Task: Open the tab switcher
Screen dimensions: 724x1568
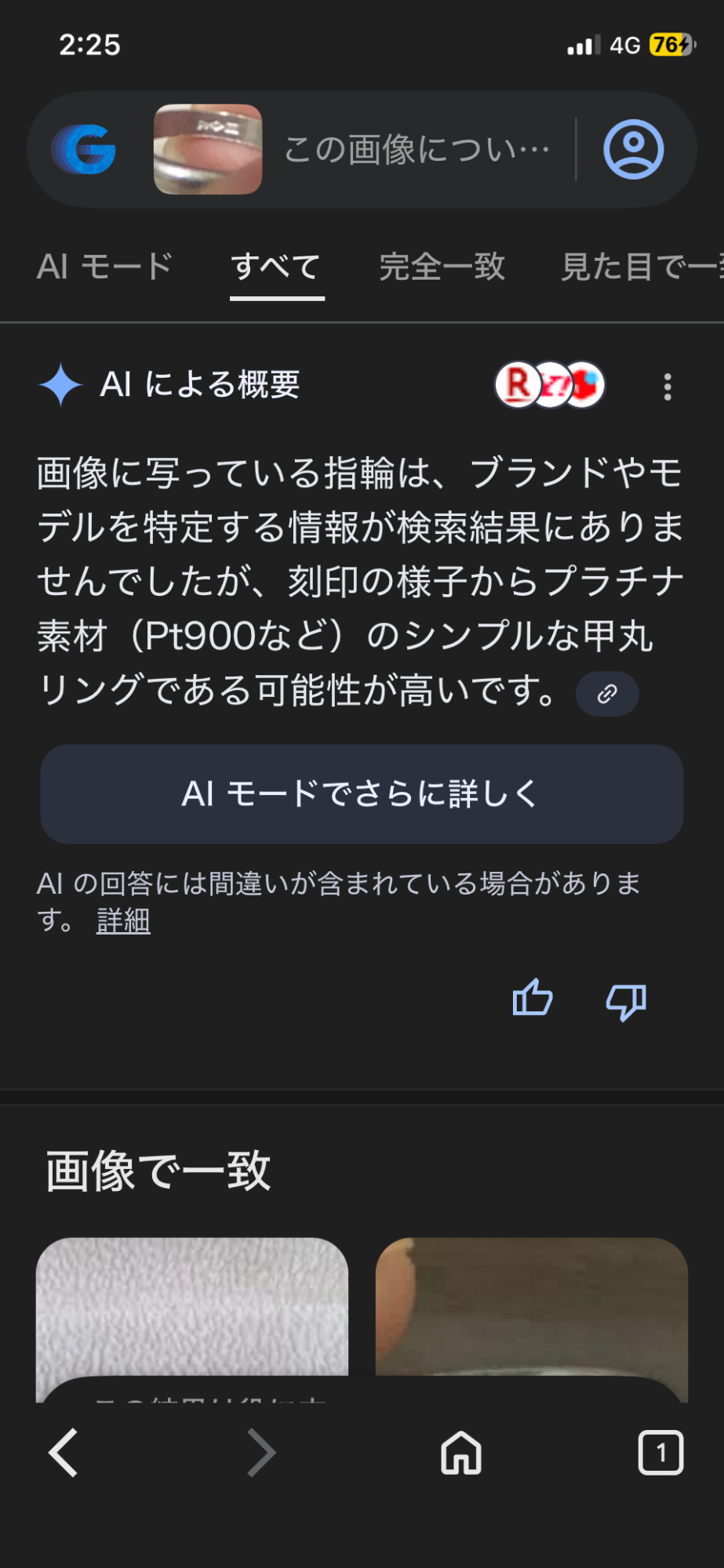Action: [x=660, y=1453]
